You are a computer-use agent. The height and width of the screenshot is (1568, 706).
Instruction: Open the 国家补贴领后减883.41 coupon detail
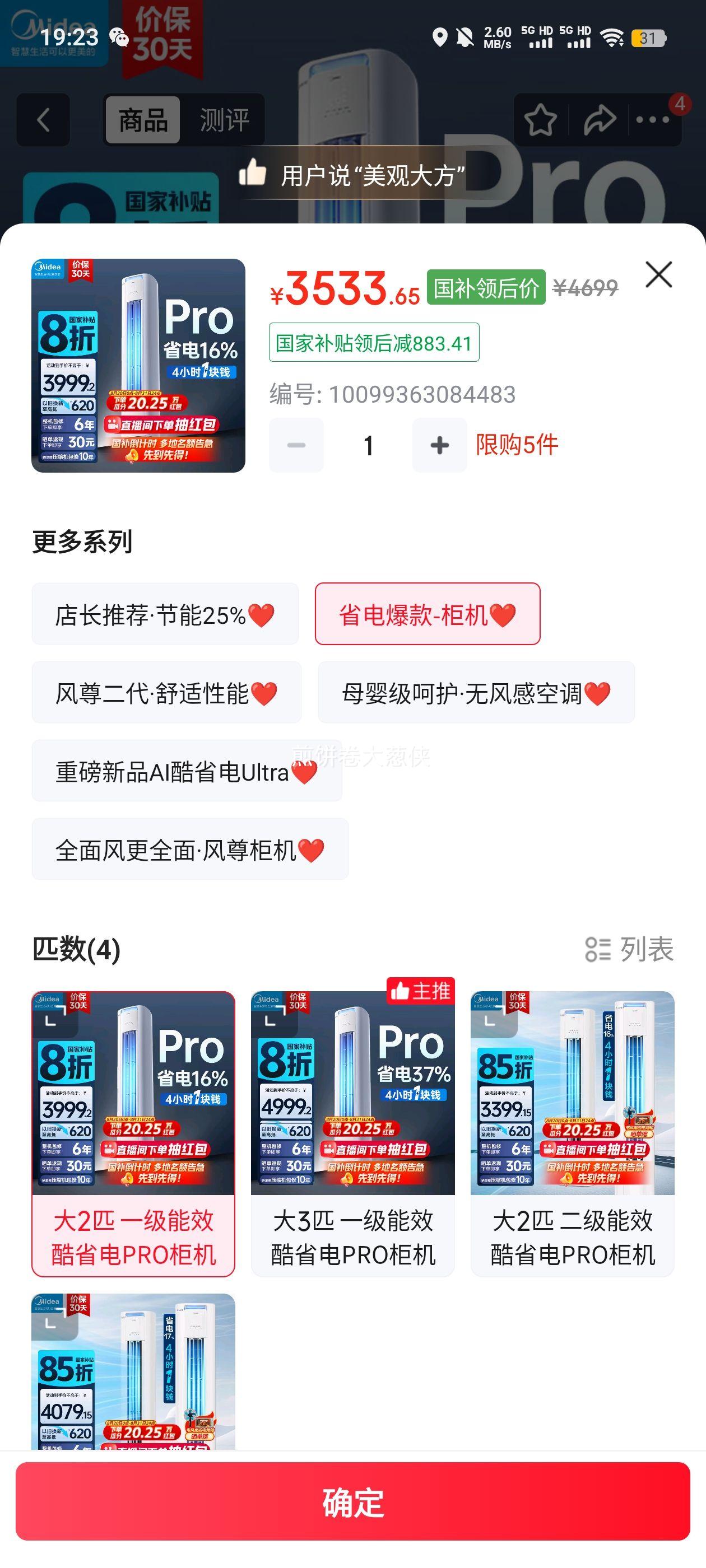click(x=373, y=343)
